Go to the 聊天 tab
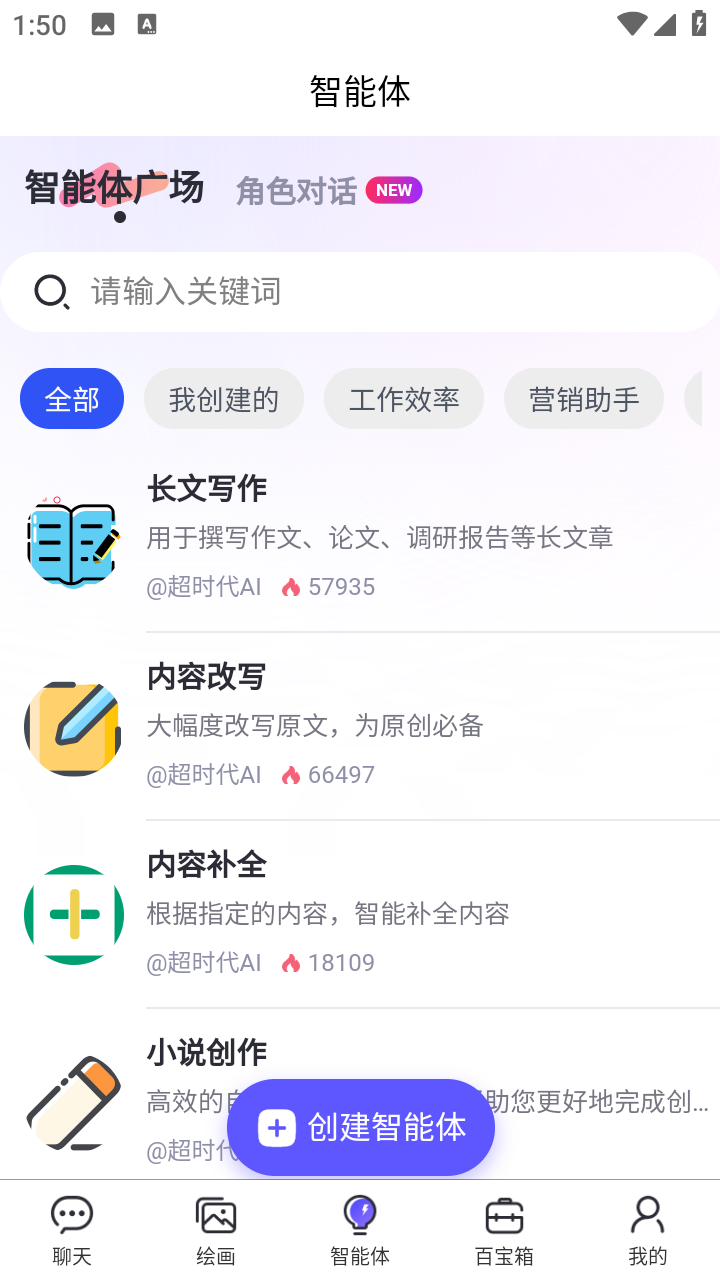Image resolution: width=720 pixels, height=1280 pixels. [72, 1230]
